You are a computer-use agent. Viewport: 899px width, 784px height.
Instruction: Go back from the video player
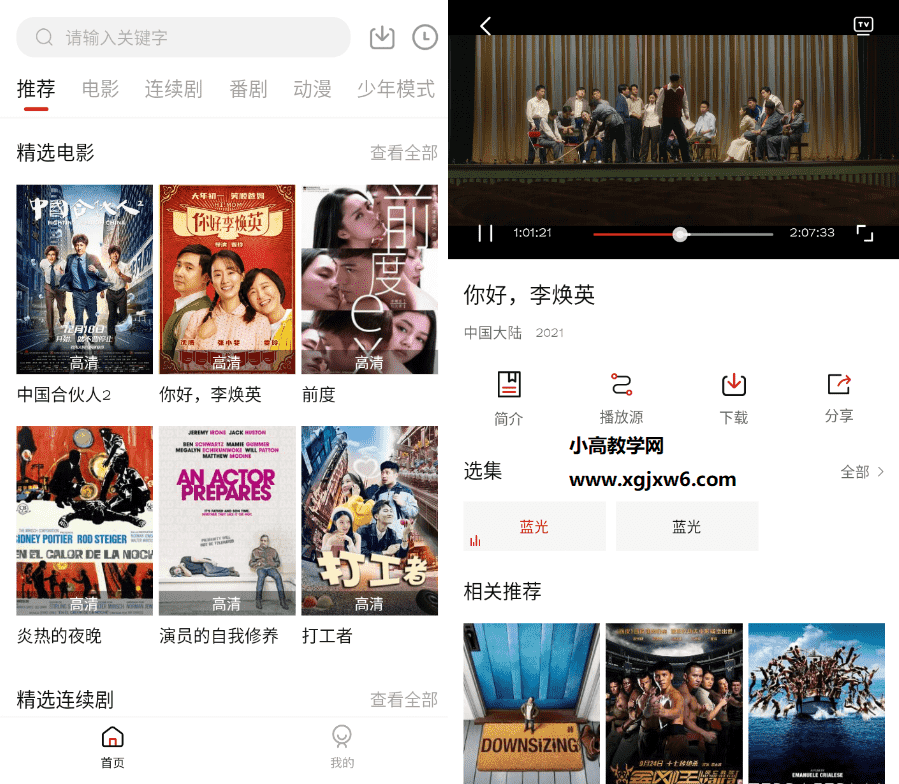[x=486, y=26]
